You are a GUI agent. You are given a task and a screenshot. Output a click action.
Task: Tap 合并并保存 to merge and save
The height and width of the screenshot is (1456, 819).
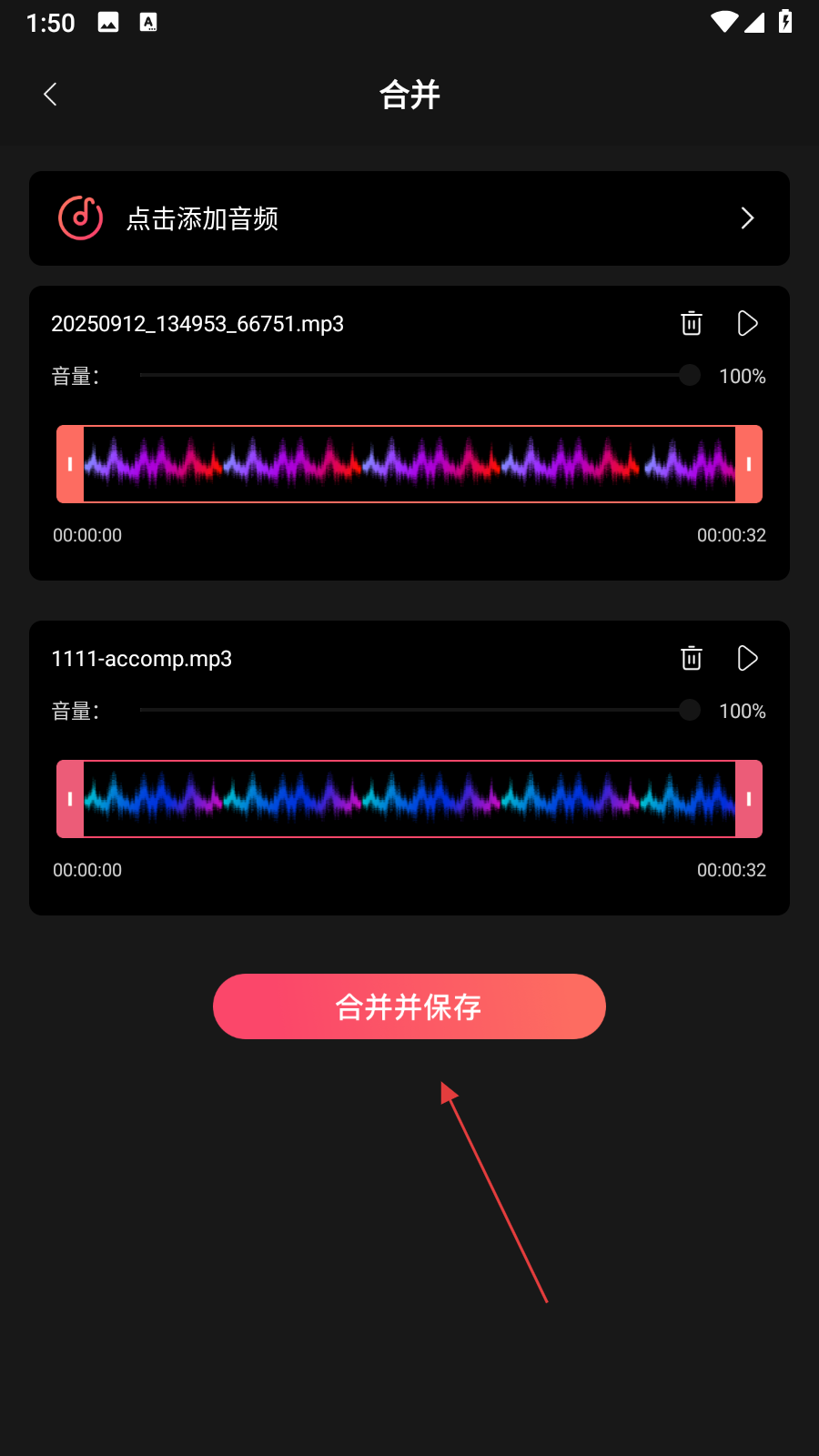click(x=409, y=1006)
